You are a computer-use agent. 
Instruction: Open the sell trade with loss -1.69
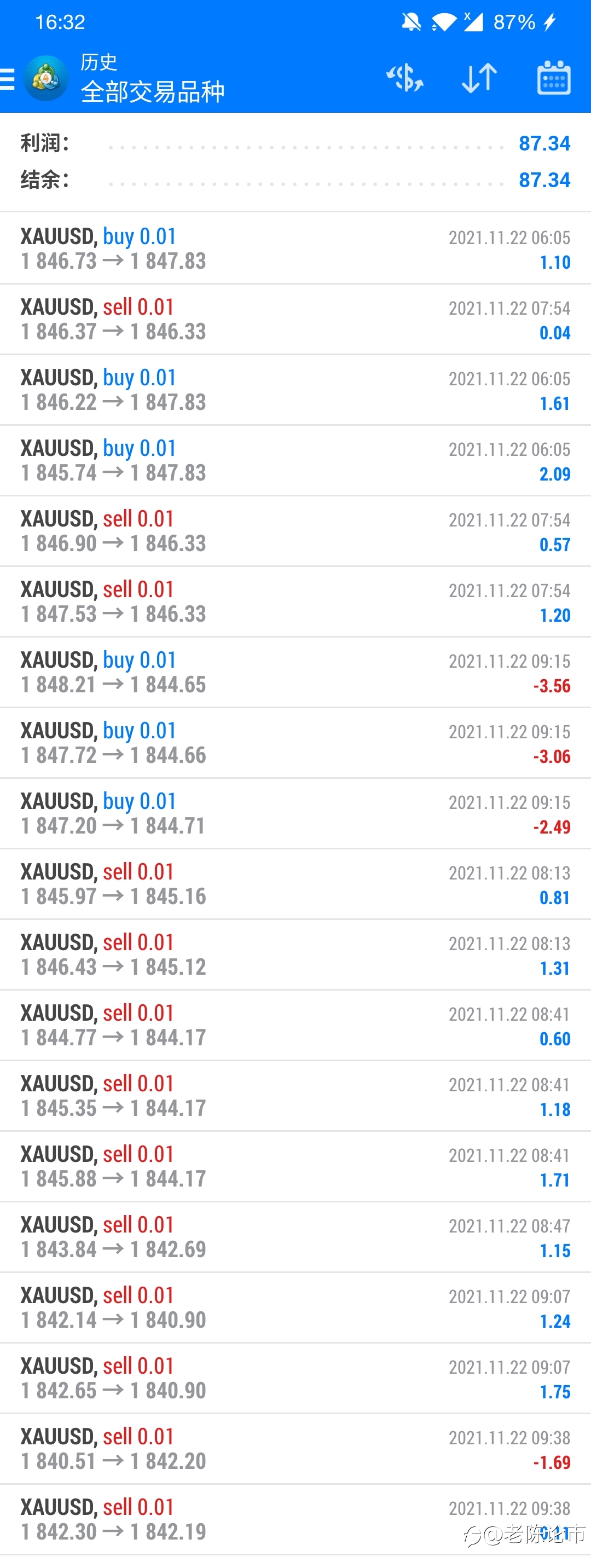point(295,1449)
